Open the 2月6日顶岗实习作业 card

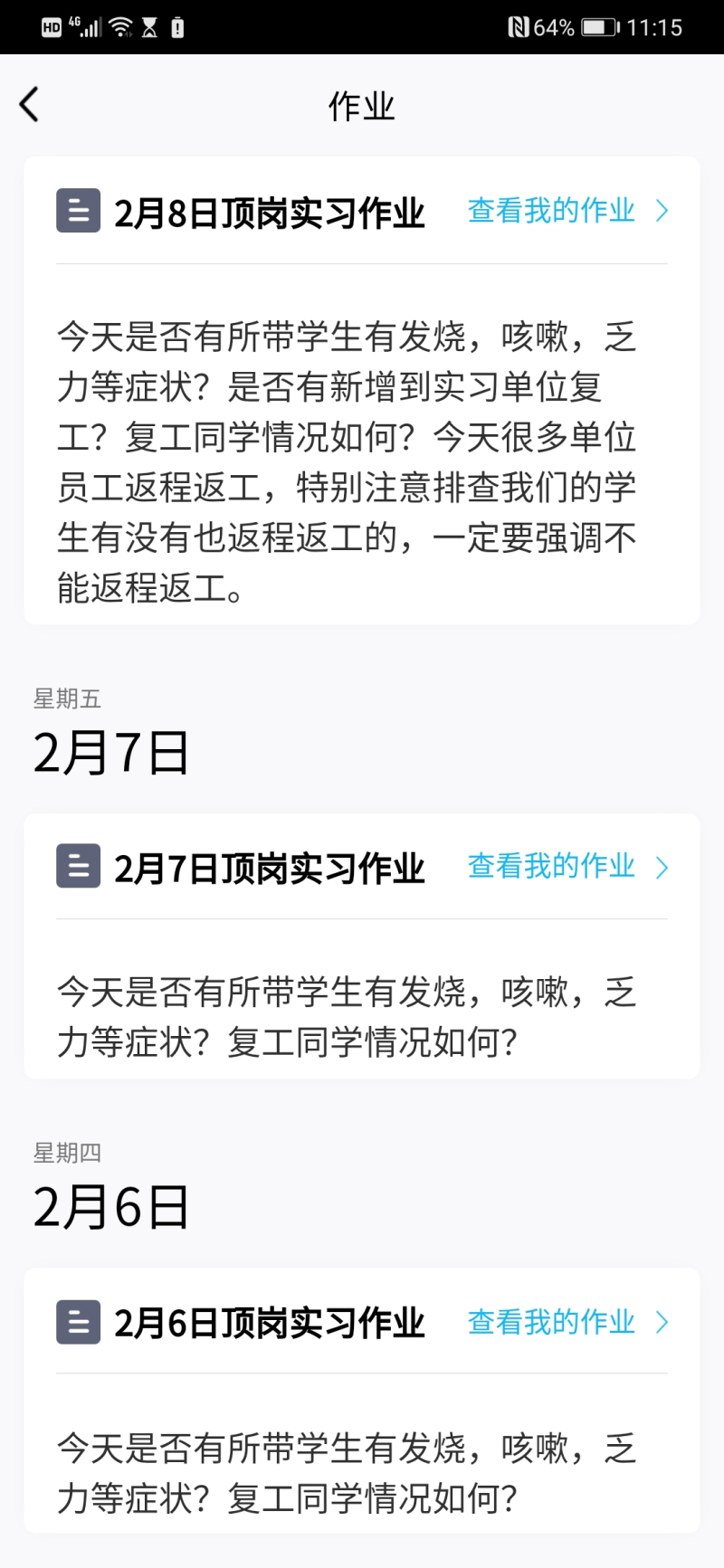[269, 1324]
